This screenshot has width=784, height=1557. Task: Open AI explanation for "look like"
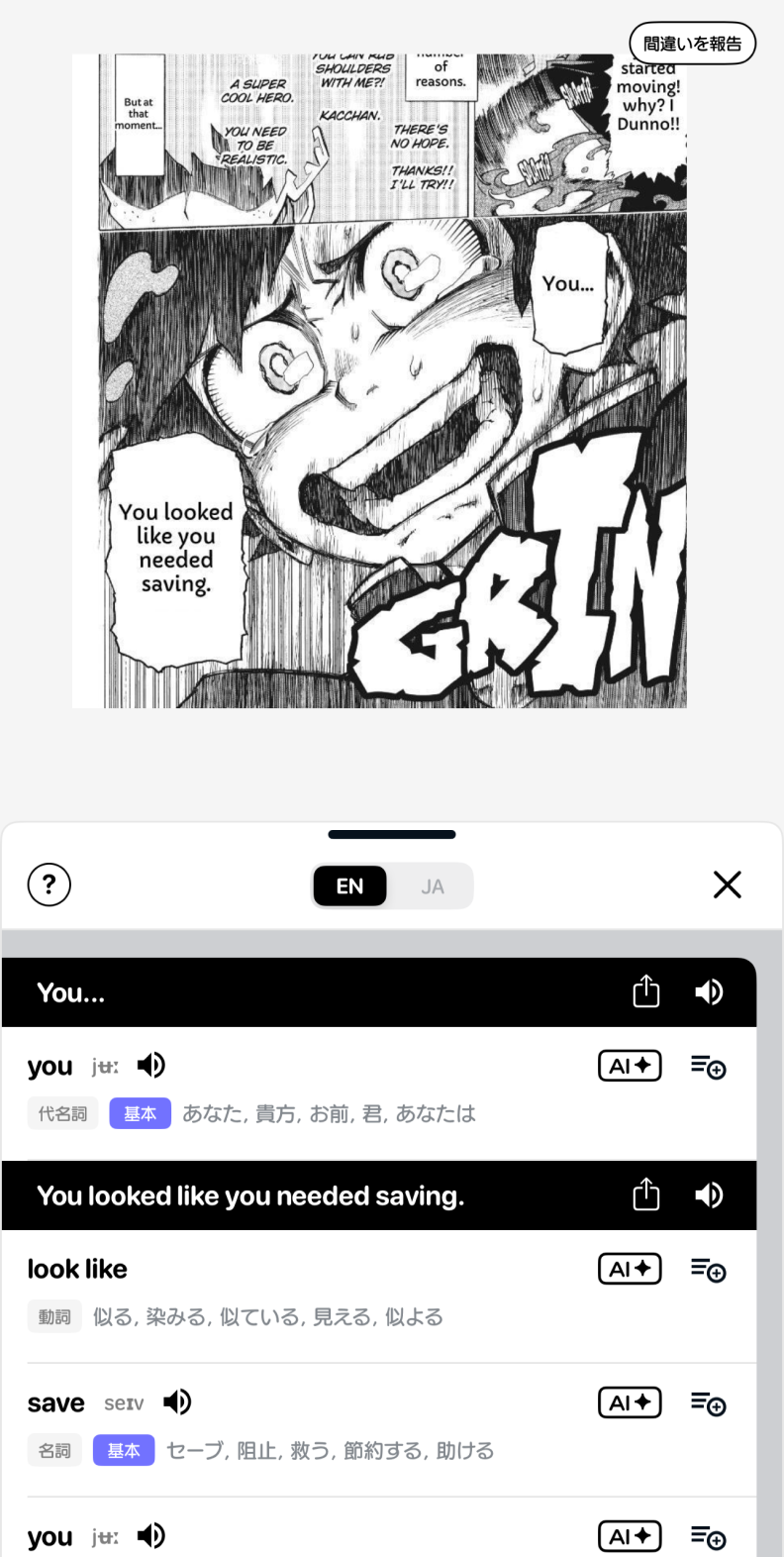tap(630, 1269)
